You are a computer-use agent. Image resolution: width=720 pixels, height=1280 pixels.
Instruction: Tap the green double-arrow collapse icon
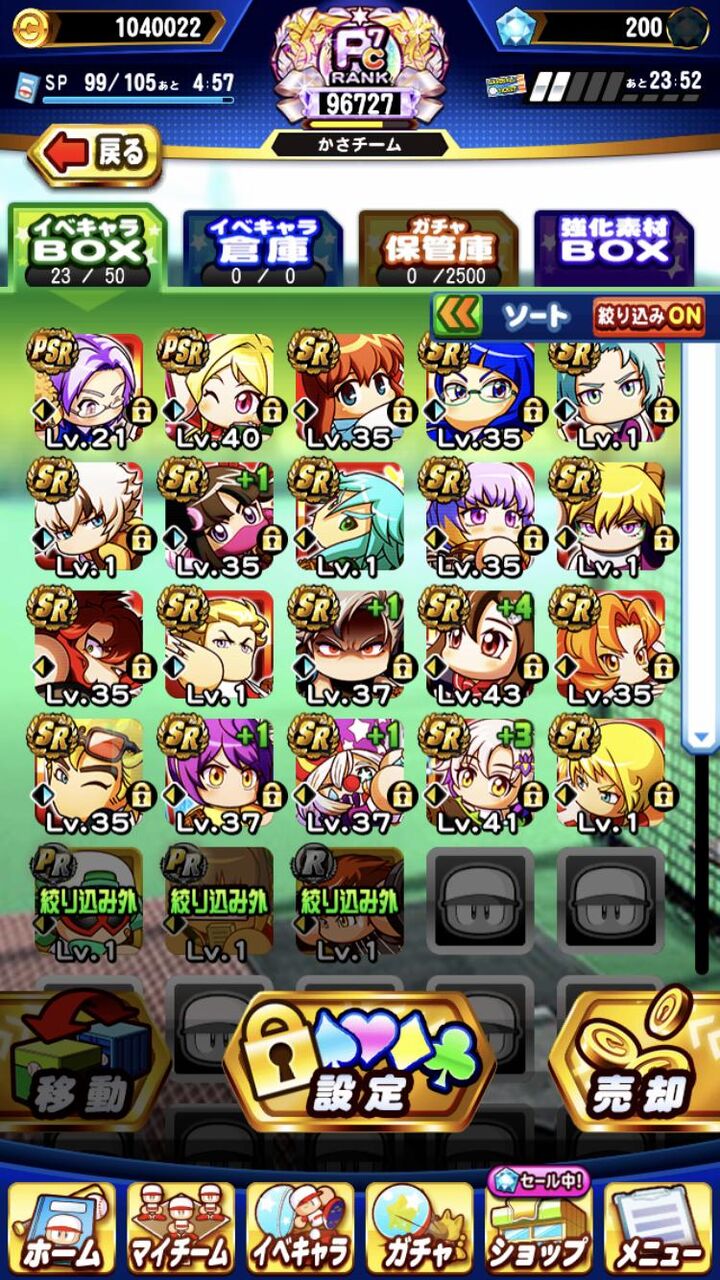457,316
